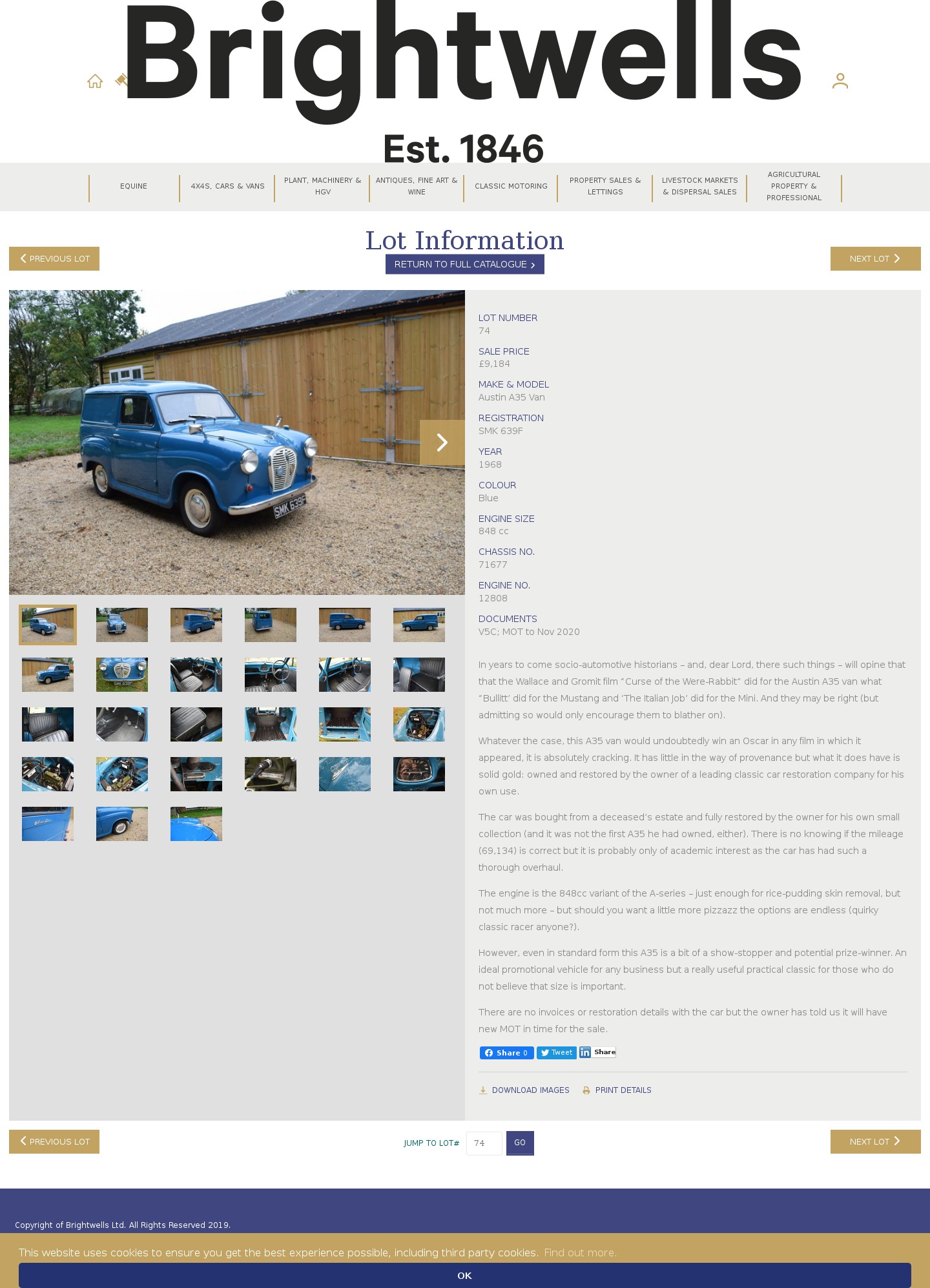930x1288 pixels.
Task: Go to previous lot at top
Action: 54,258
